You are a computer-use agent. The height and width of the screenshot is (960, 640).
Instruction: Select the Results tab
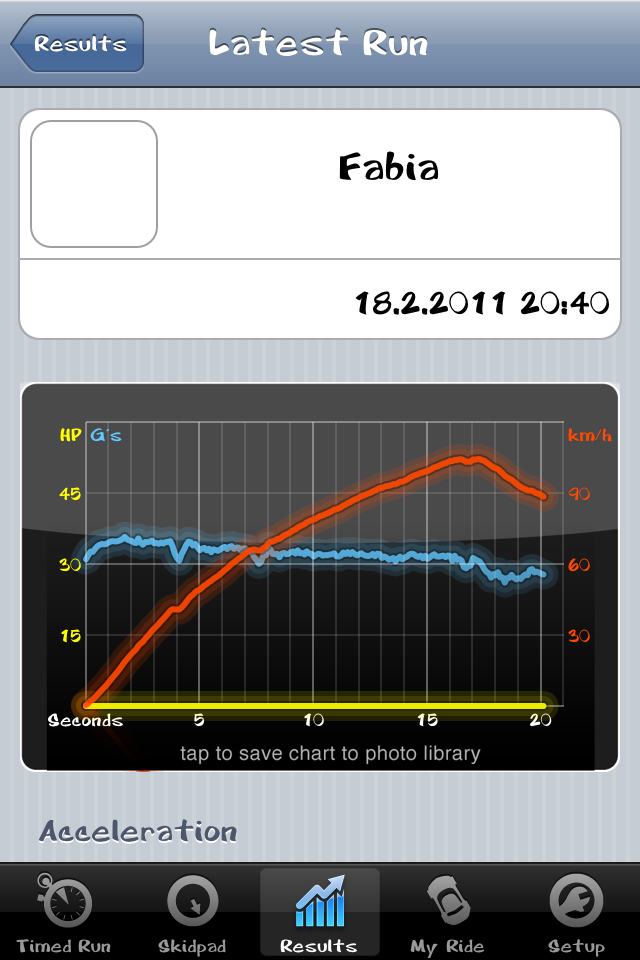click(x=319, y=912)
